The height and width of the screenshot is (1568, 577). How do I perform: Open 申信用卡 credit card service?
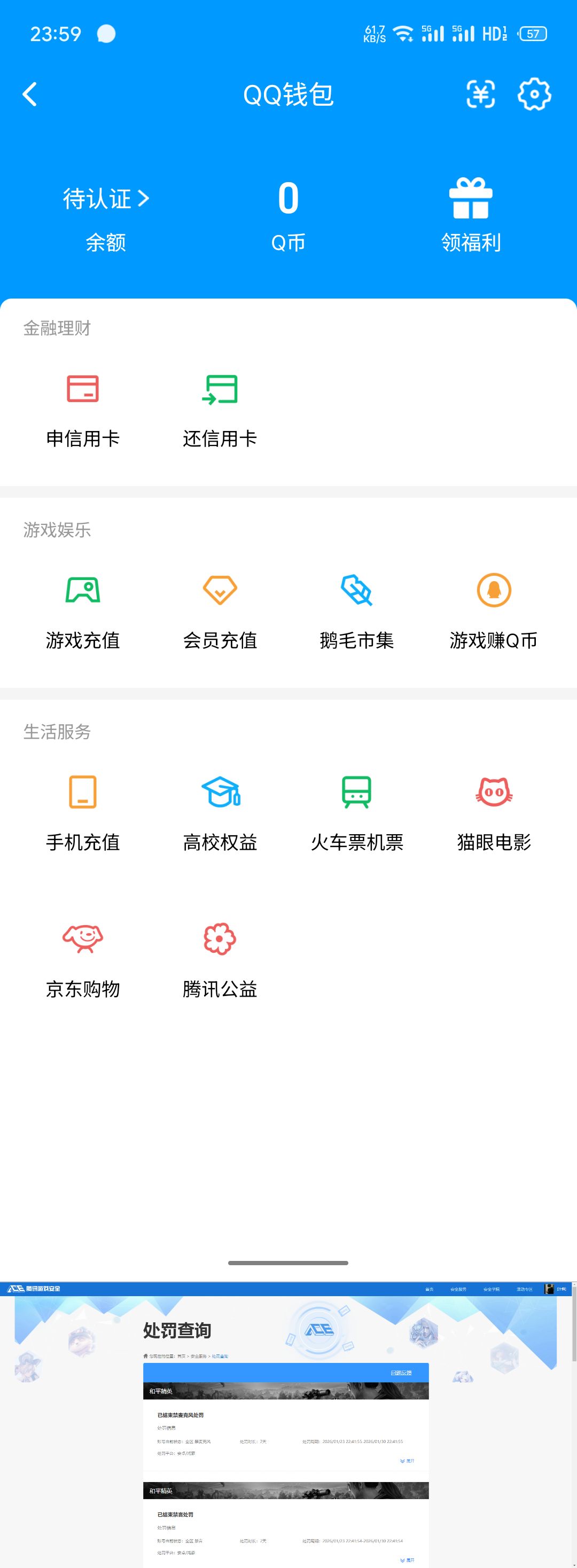[83, 408]
